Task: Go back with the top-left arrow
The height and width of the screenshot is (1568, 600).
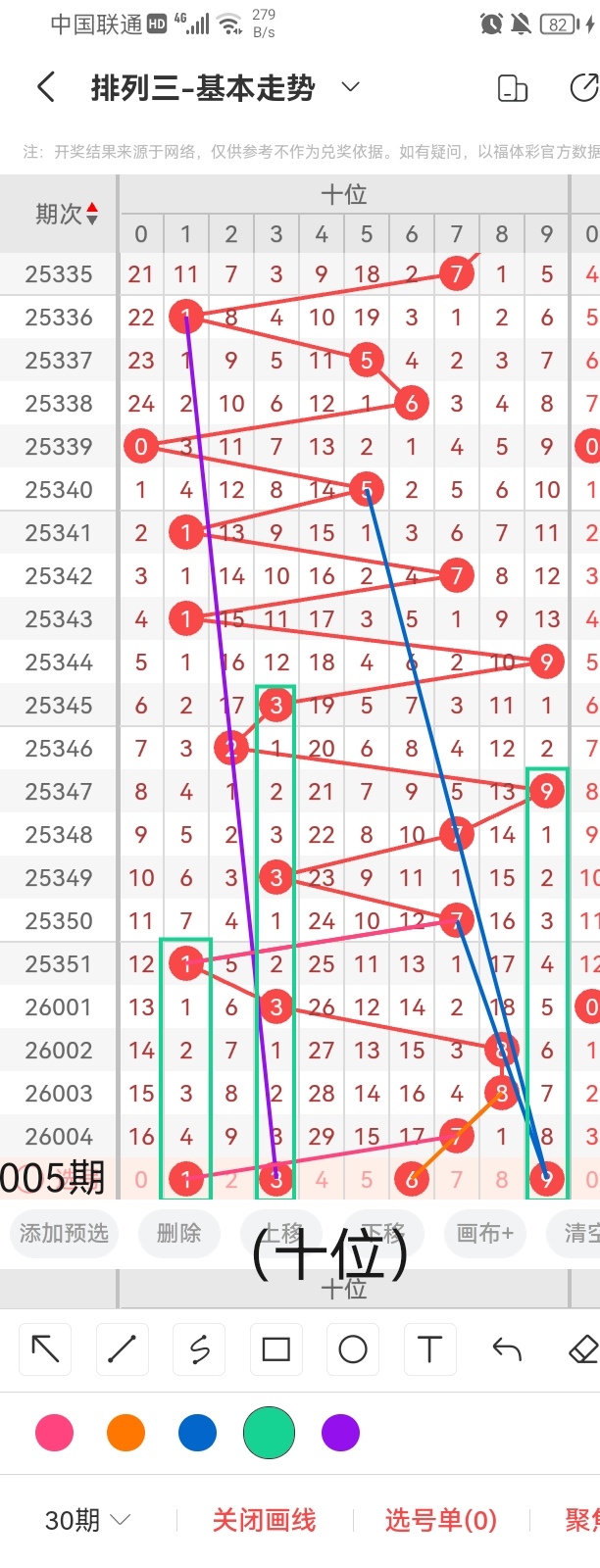Action: coord(45,88)
